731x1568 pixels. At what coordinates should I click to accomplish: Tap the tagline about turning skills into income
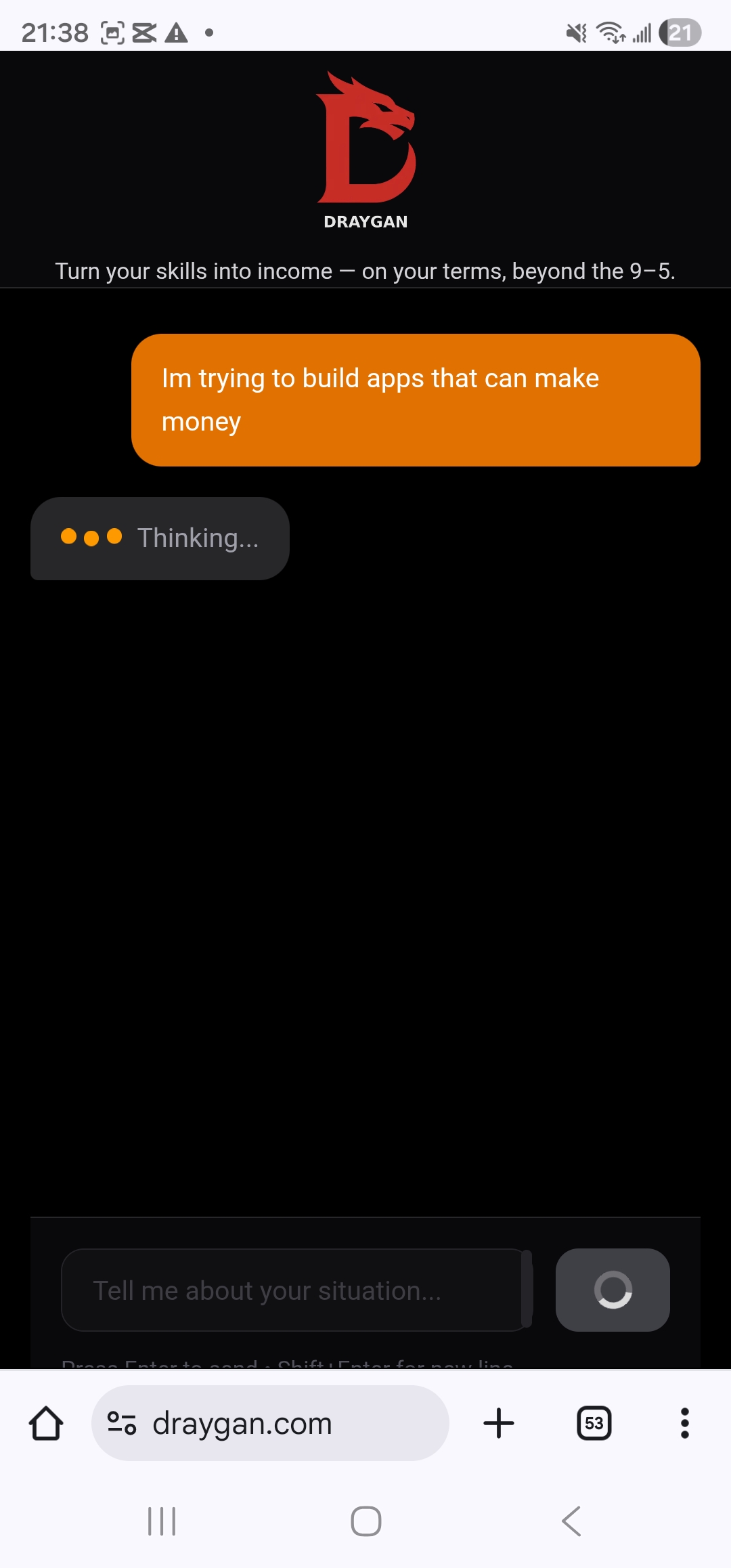pos(365,271)
